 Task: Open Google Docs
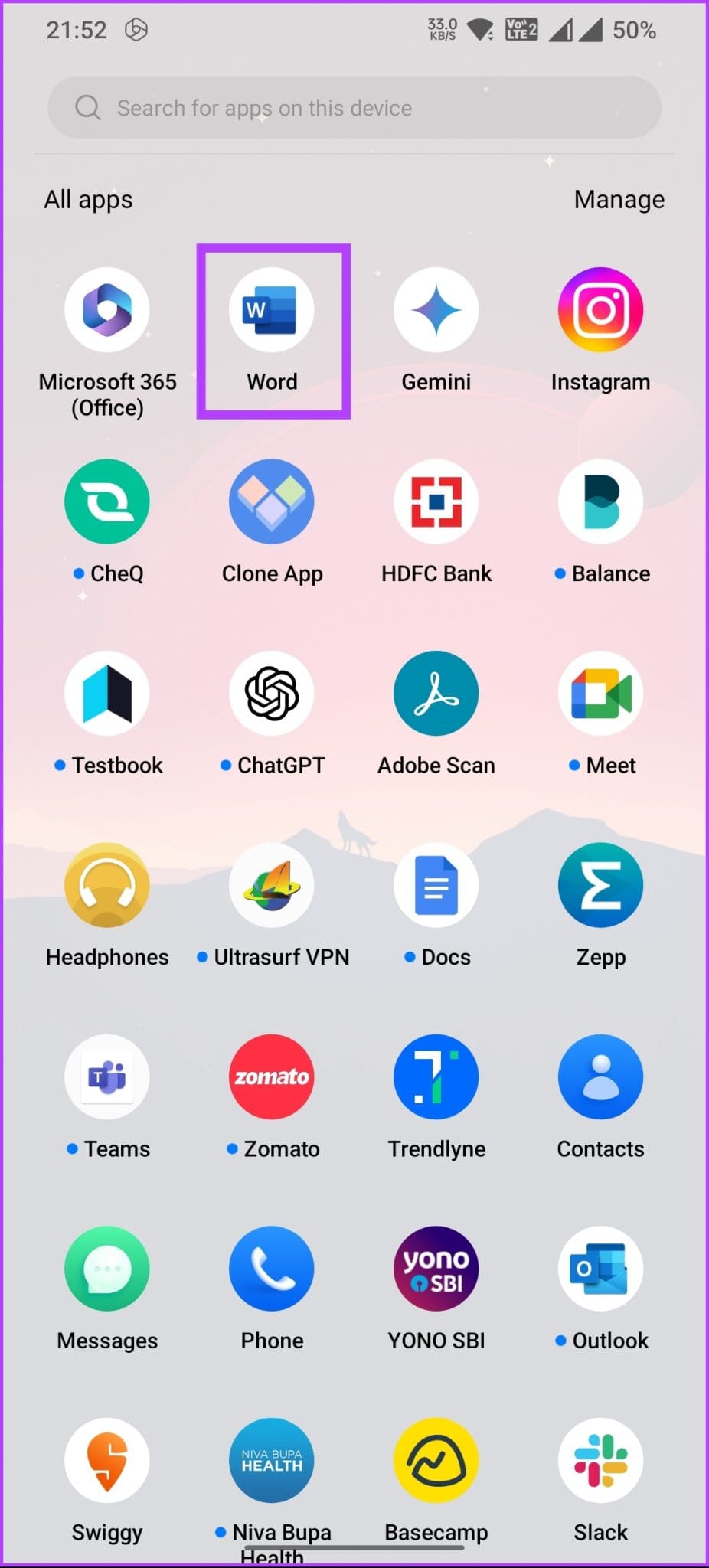436,885
